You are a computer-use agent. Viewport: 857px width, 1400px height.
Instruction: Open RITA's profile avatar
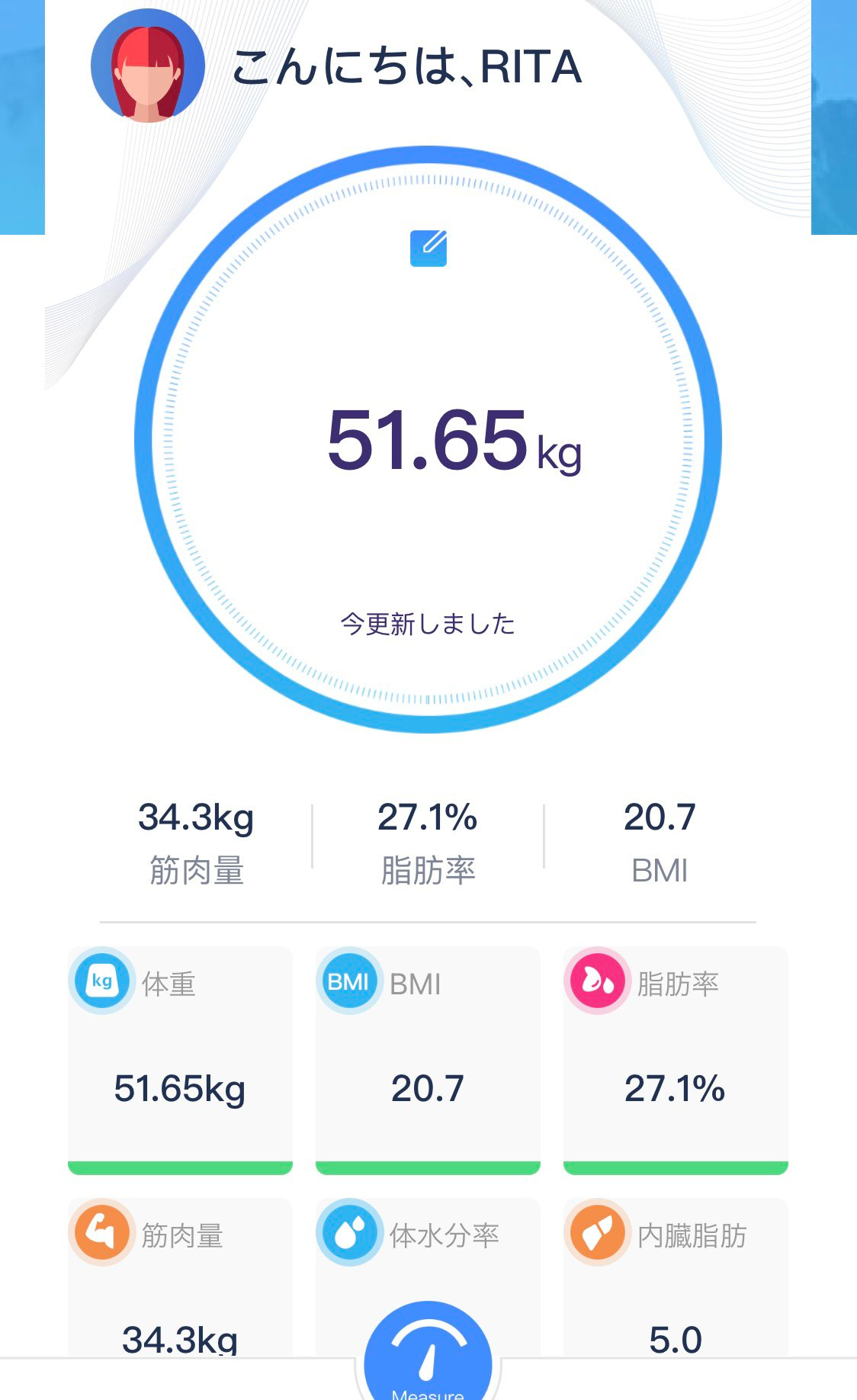[147, 66]
